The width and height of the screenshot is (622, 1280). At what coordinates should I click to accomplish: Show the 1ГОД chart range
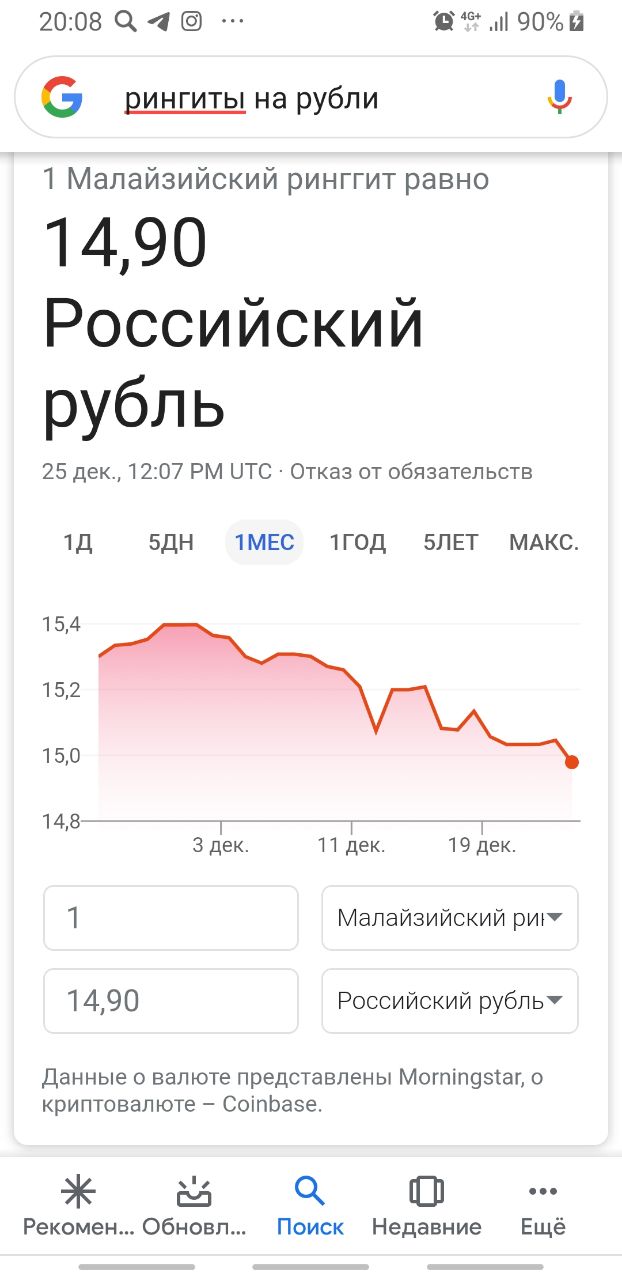358,543
